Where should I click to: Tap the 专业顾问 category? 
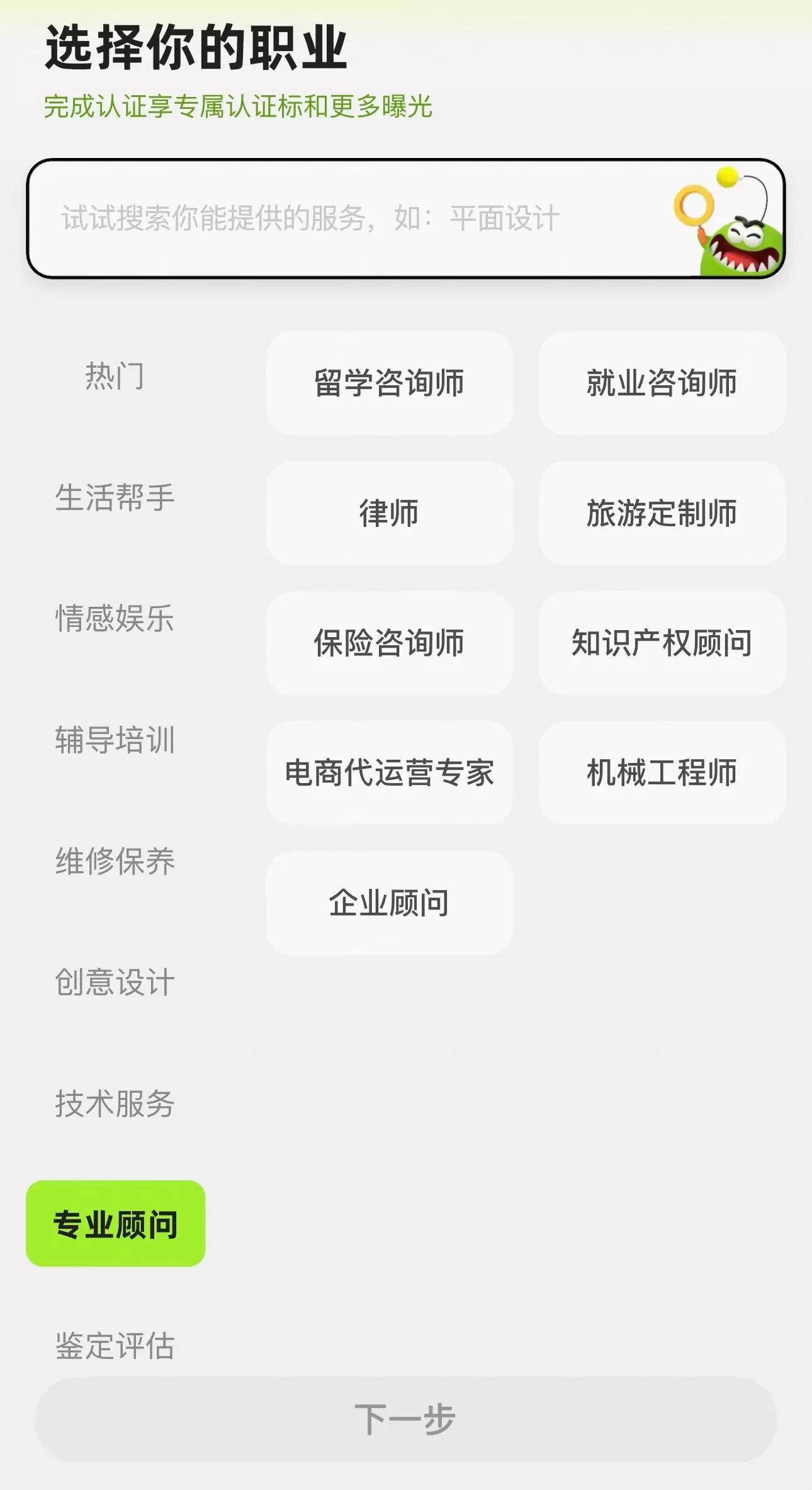(116, 1224)
